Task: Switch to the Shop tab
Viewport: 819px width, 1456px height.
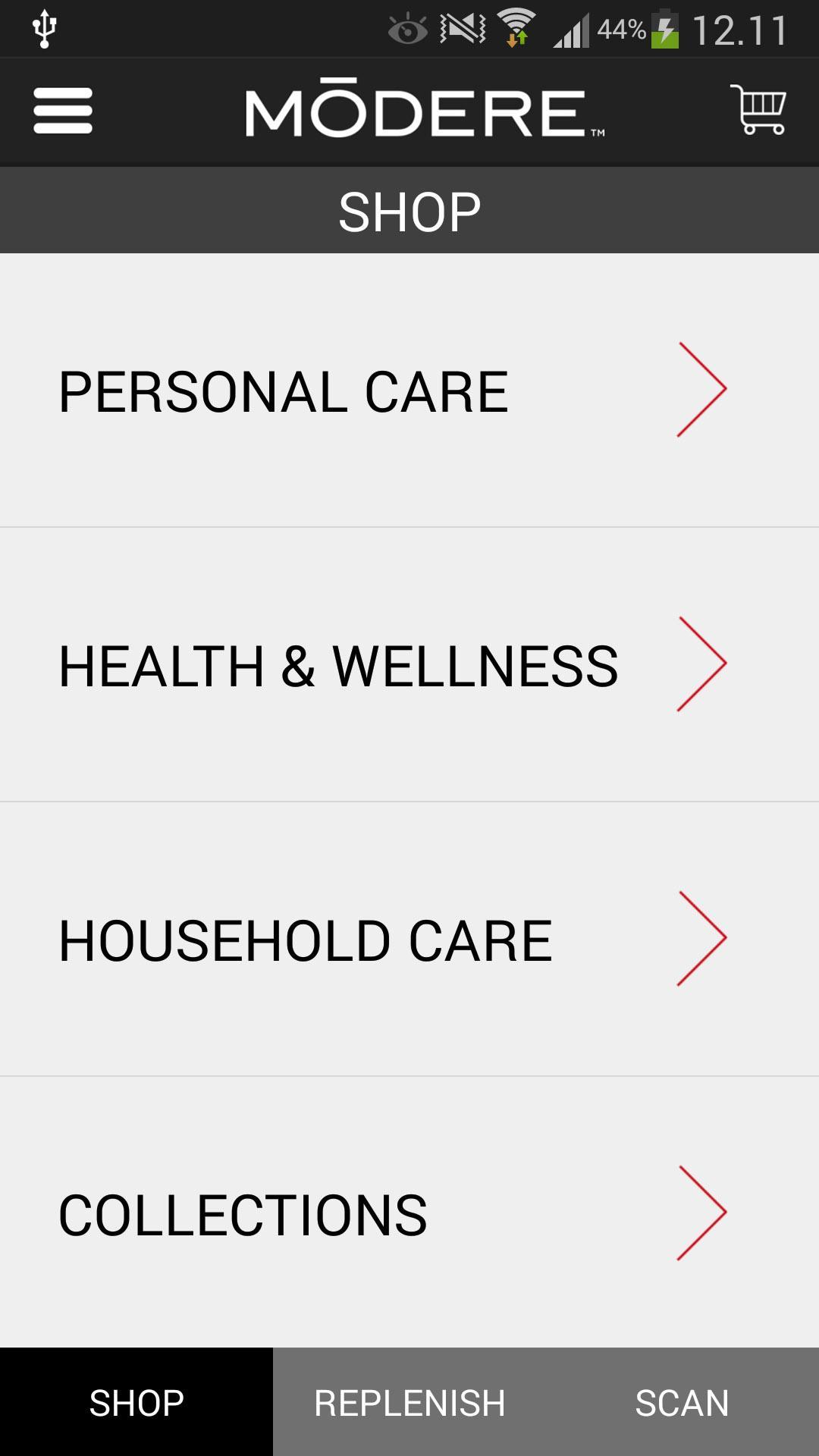Action: [136, 1402]
